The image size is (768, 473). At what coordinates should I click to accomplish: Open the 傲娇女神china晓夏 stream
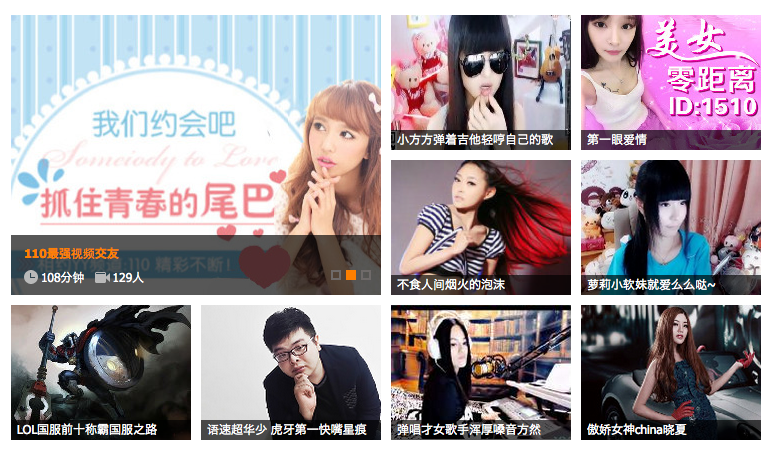coord(670,372)
